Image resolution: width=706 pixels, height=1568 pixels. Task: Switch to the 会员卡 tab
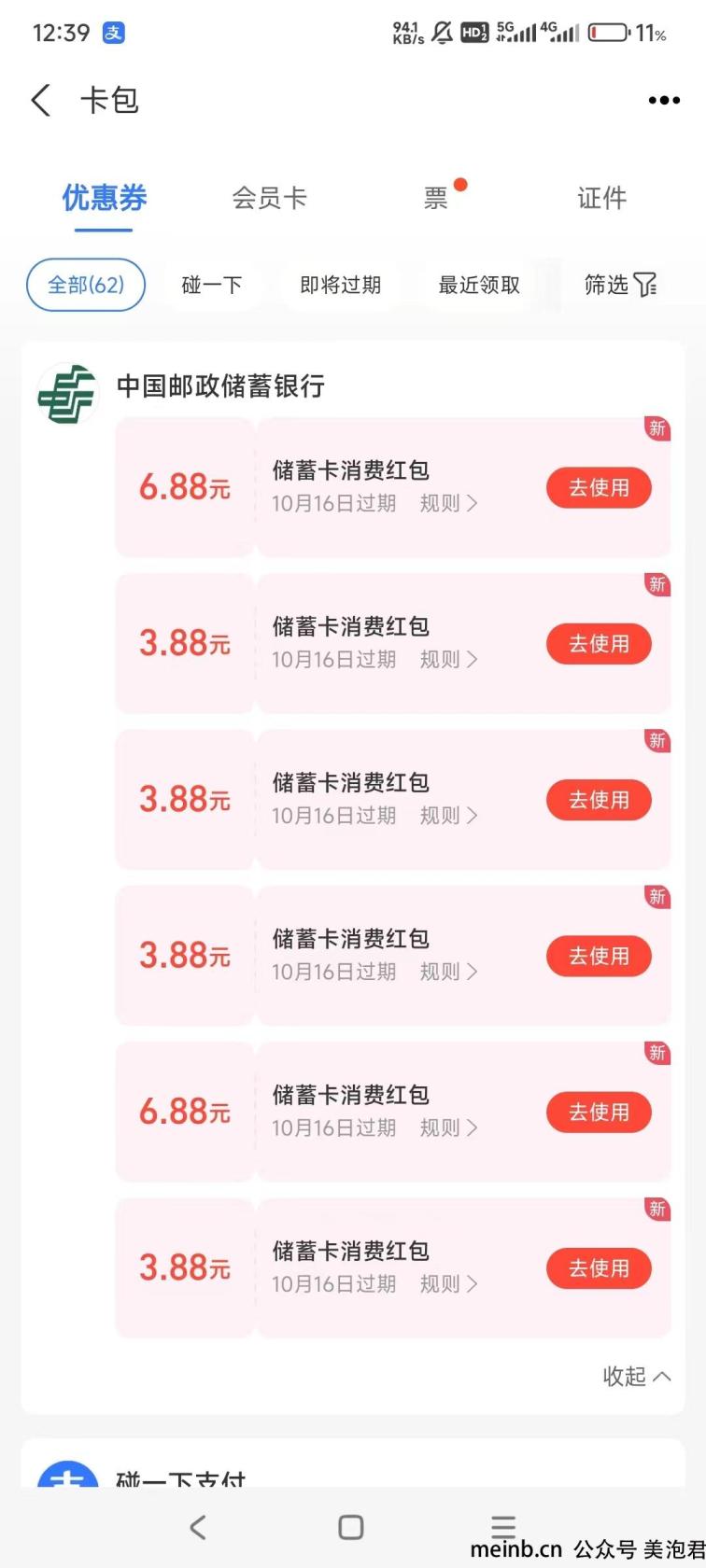(269, 198)
